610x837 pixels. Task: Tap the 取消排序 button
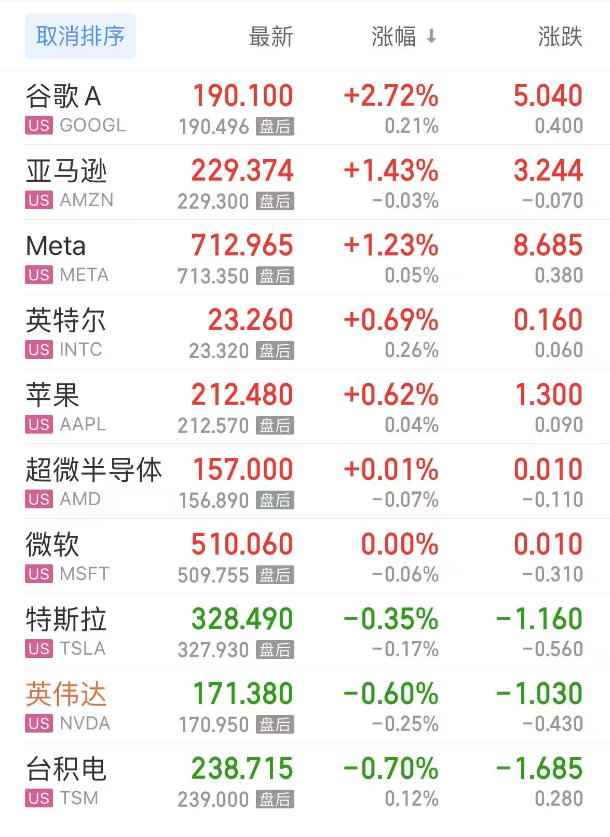pyautogui.click(x=80, y=37)
